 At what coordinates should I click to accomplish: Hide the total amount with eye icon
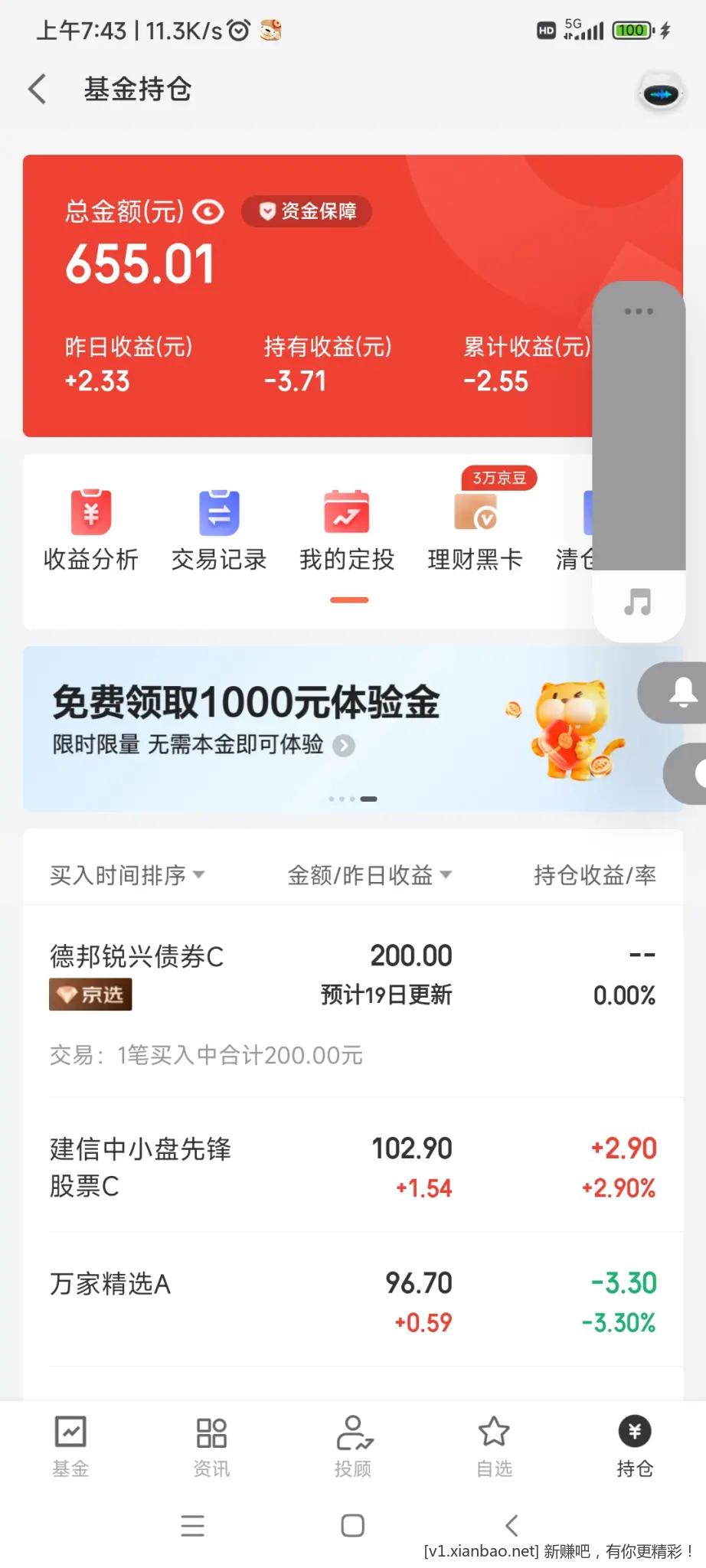pos(208,211)
